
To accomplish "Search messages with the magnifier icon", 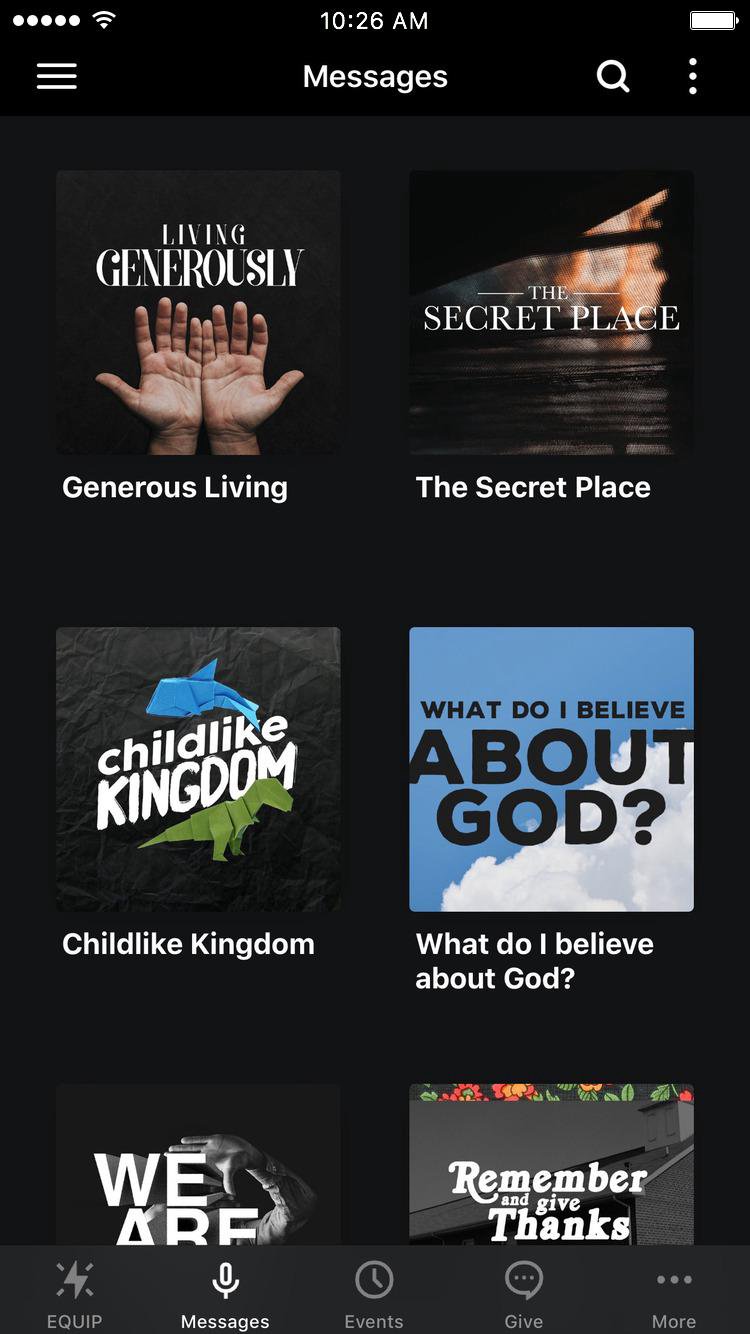I will [612, 77].
